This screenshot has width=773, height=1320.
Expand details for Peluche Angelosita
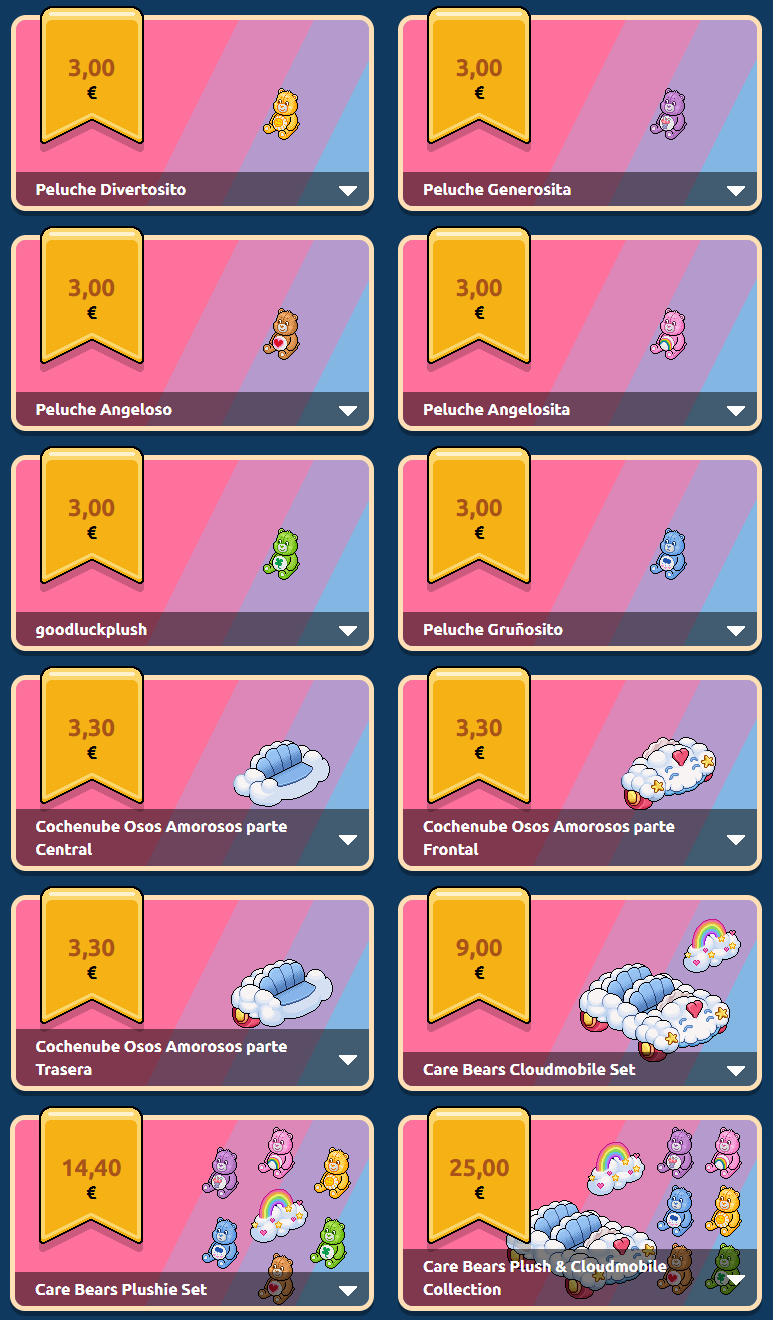[735, 410]
